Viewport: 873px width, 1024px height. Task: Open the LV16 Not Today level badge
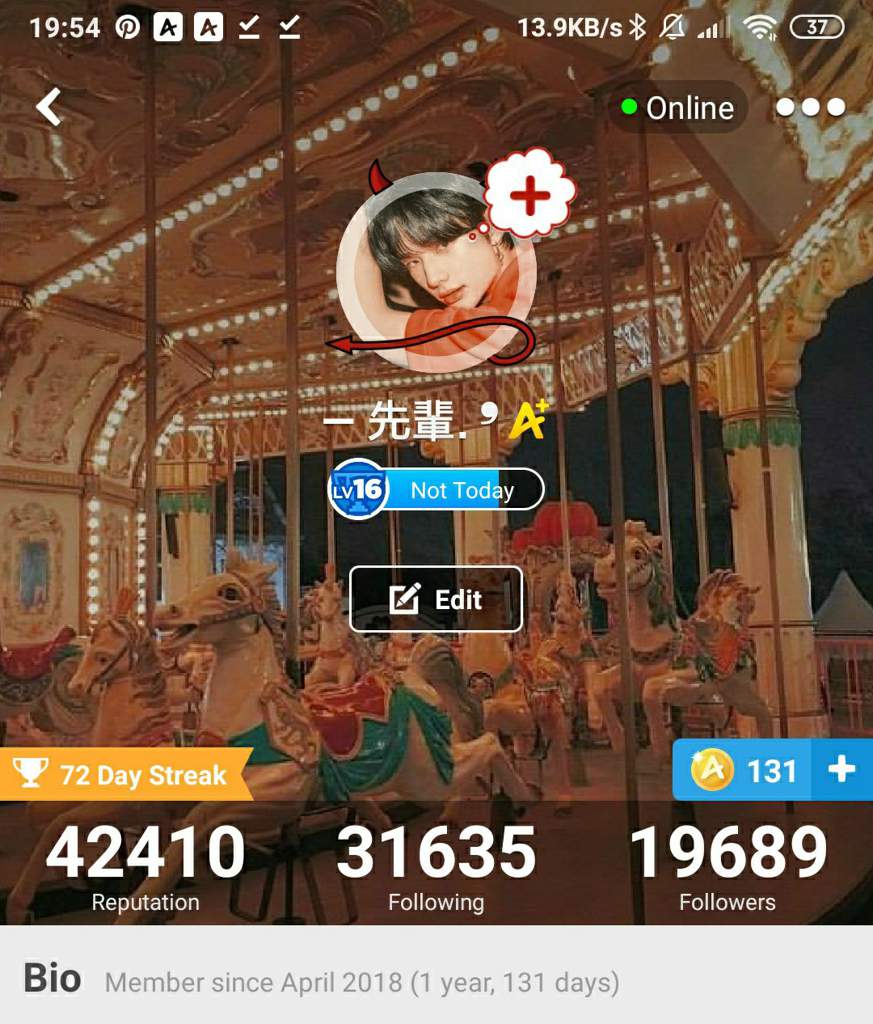(x=437, y=491)
